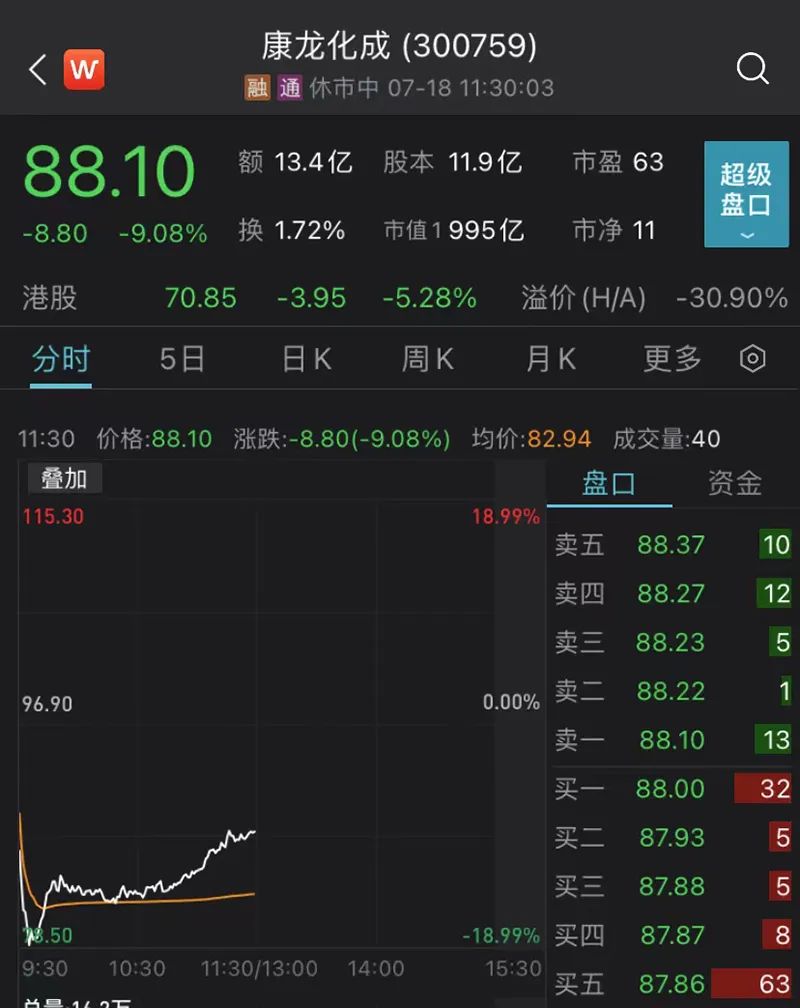Switch to the 分时 chart tab
This screenshot has height=1008, width=800.
point(61,359)
